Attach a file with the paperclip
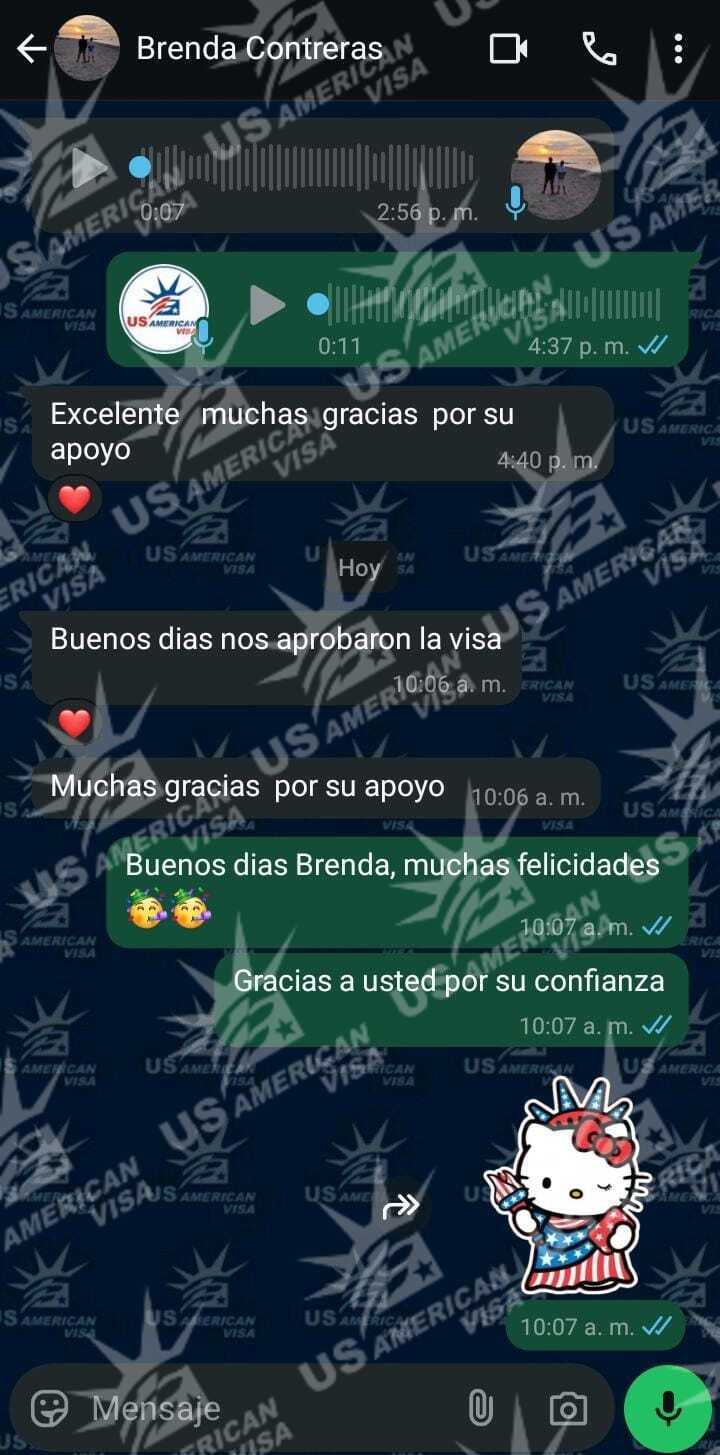The image size is (720, 1455). point(481,1408)
